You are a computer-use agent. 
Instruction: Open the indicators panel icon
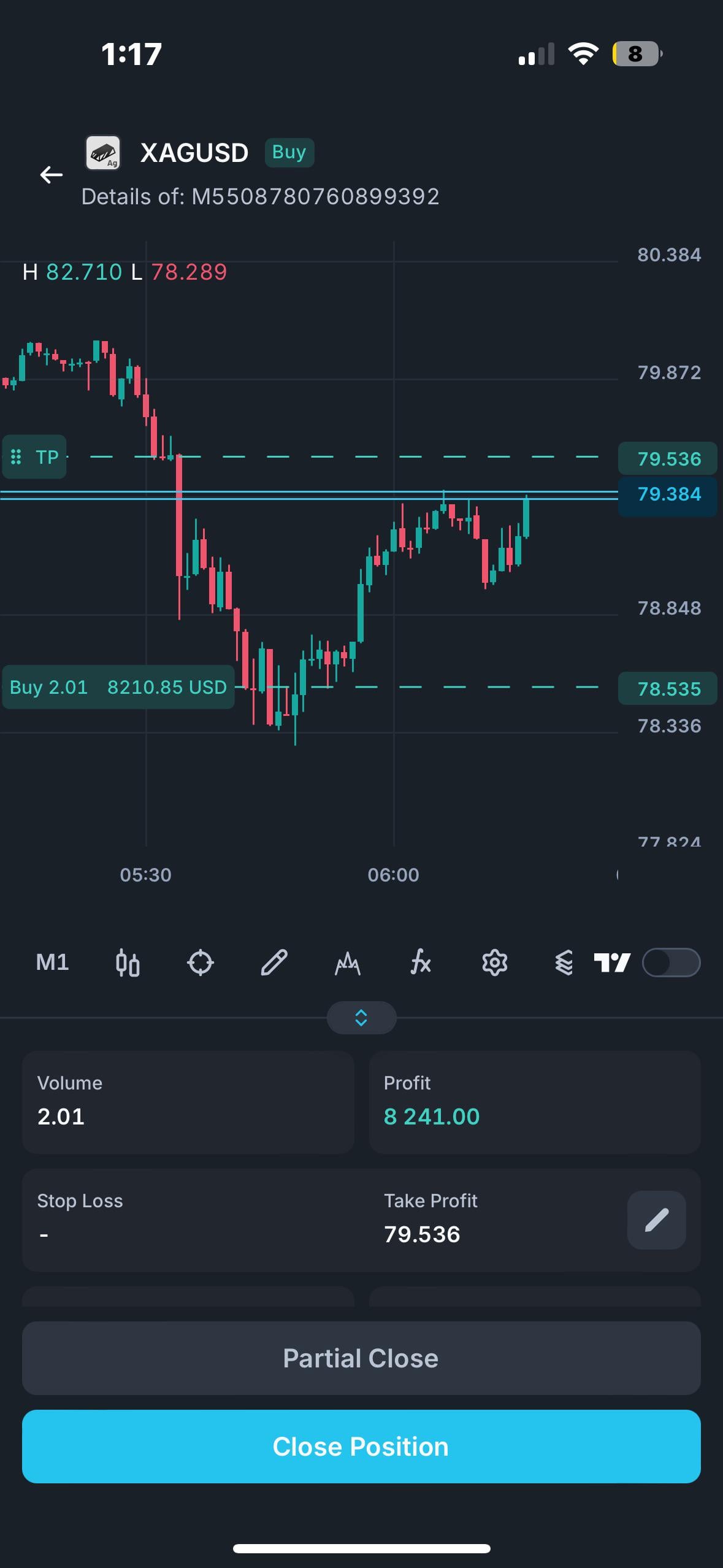[x=347, y=963]
